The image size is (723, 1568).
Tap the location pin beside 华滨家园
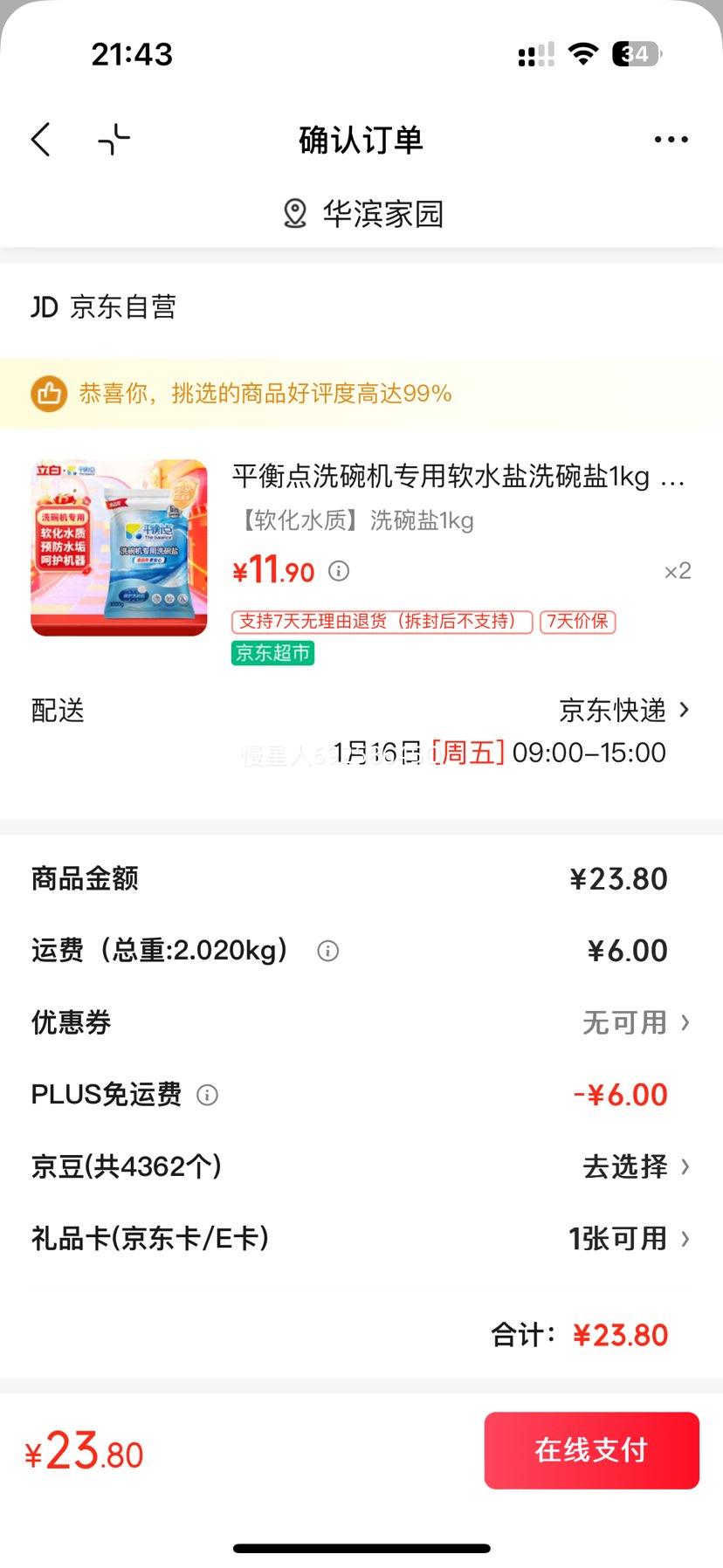293,212
